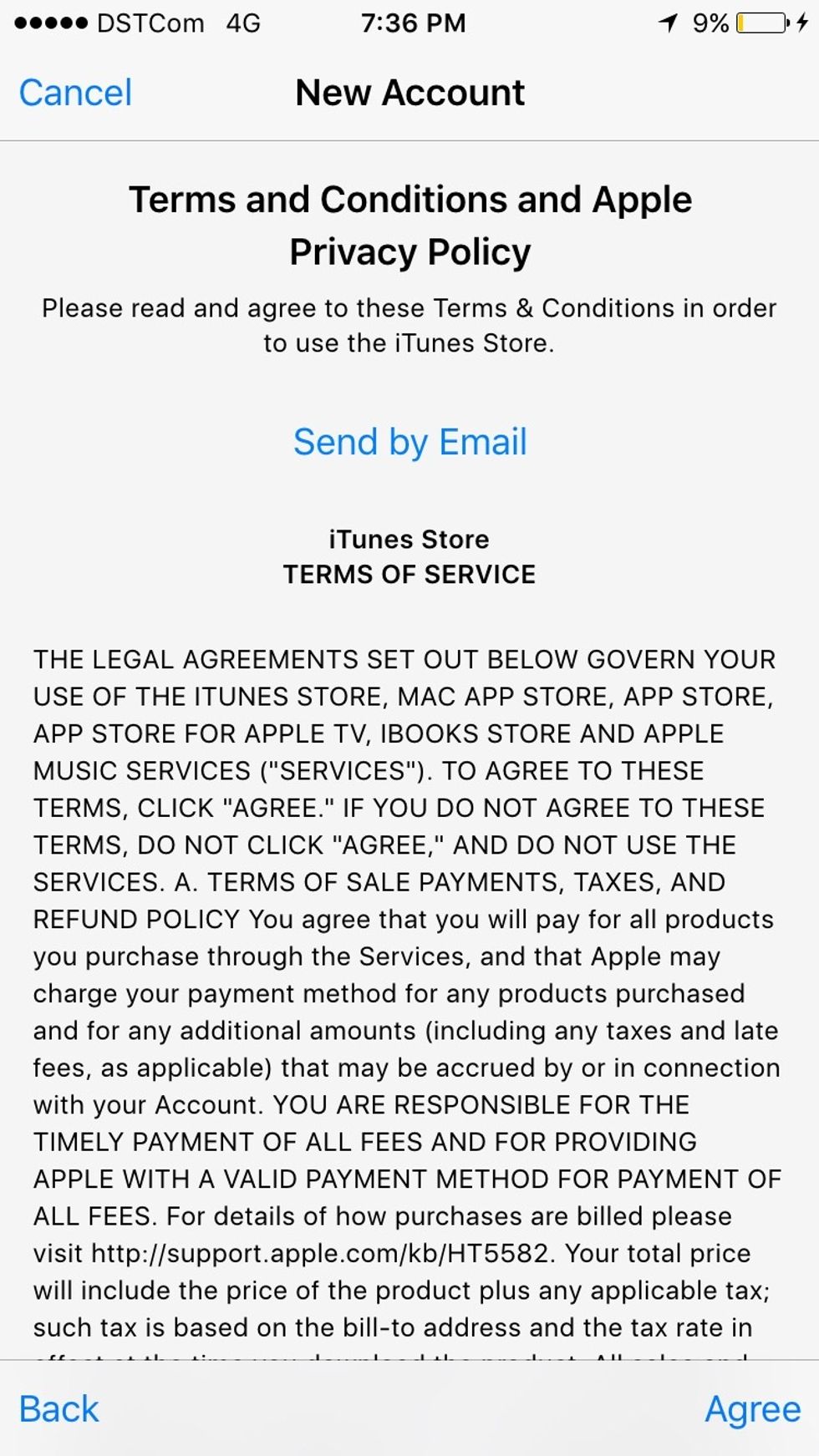Agree to the Terms and Conditions
The height and width of the screenshot is (1456, 819).
[752, 1409]
